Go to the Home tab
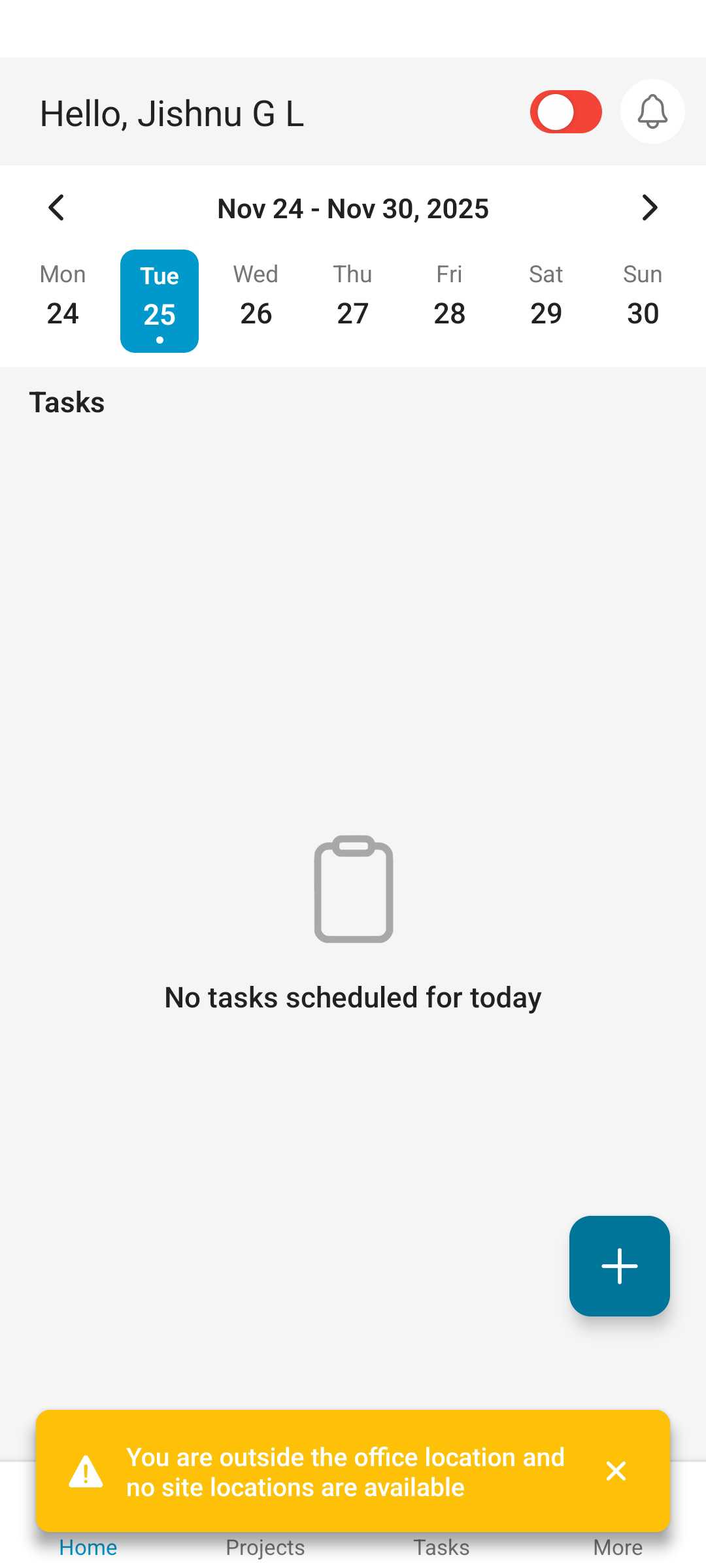Screen dimensions: 706x1568 click(88, 1547)
